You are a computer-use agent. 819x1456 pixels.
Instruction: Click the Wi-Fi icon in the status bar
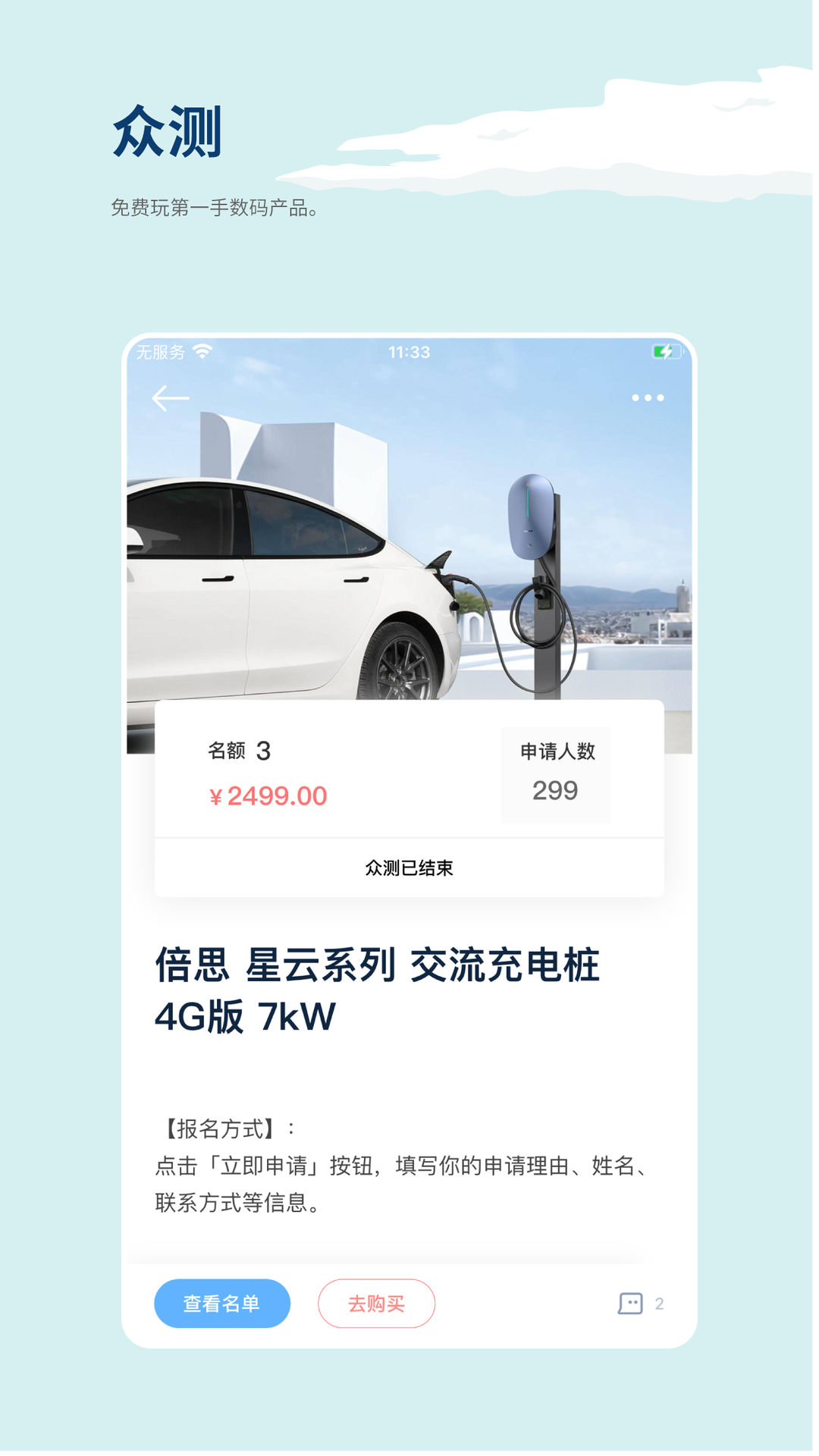(203, 351)
